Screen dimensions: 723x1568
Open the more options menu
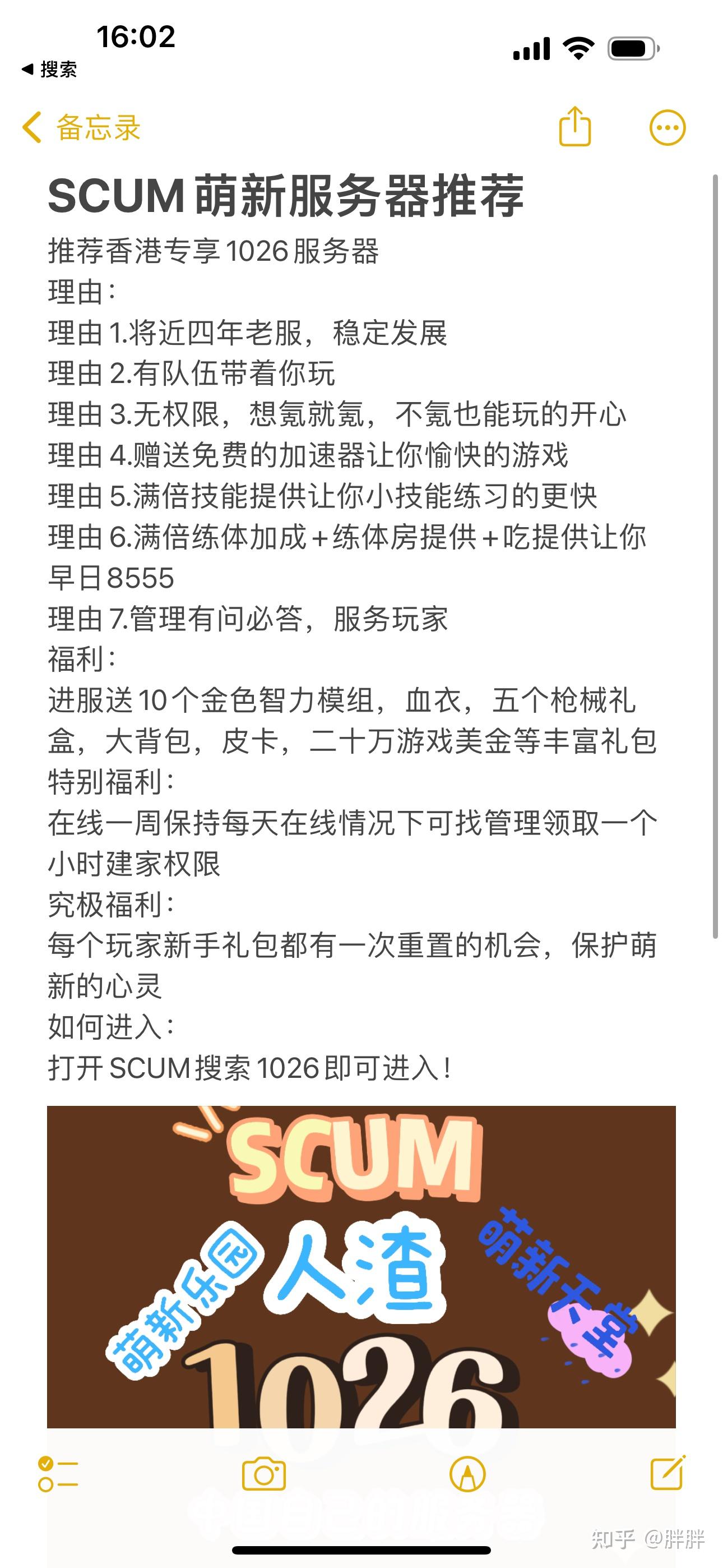point(668,128)
